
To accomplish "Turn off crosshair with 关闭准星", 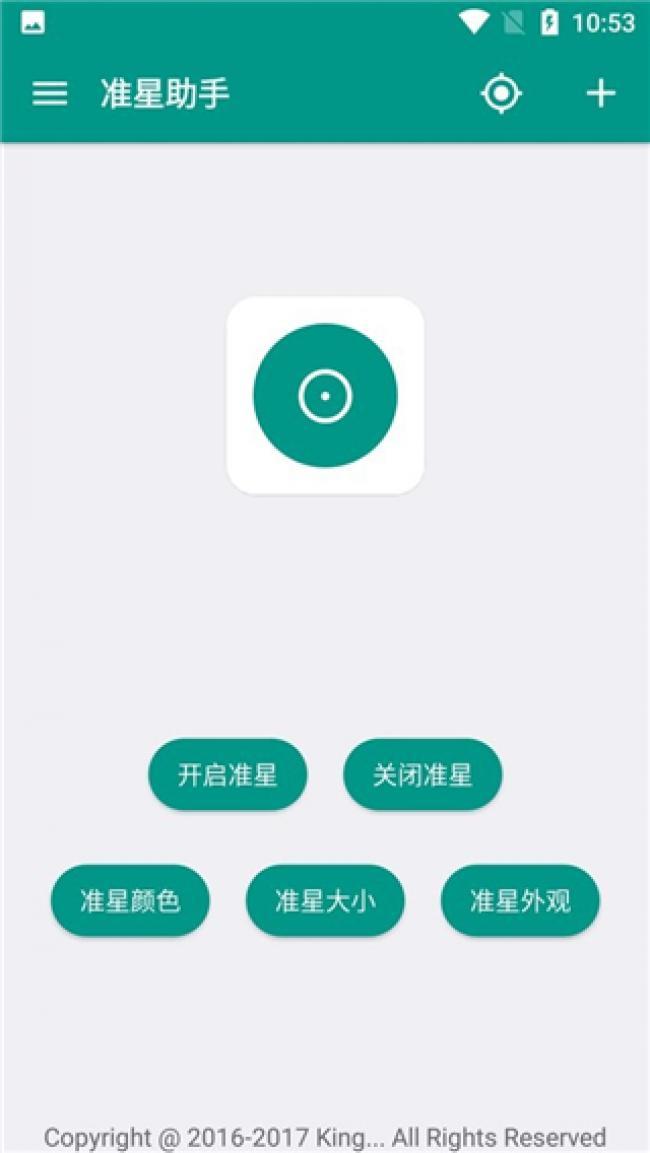I will (x=422, y=774).
